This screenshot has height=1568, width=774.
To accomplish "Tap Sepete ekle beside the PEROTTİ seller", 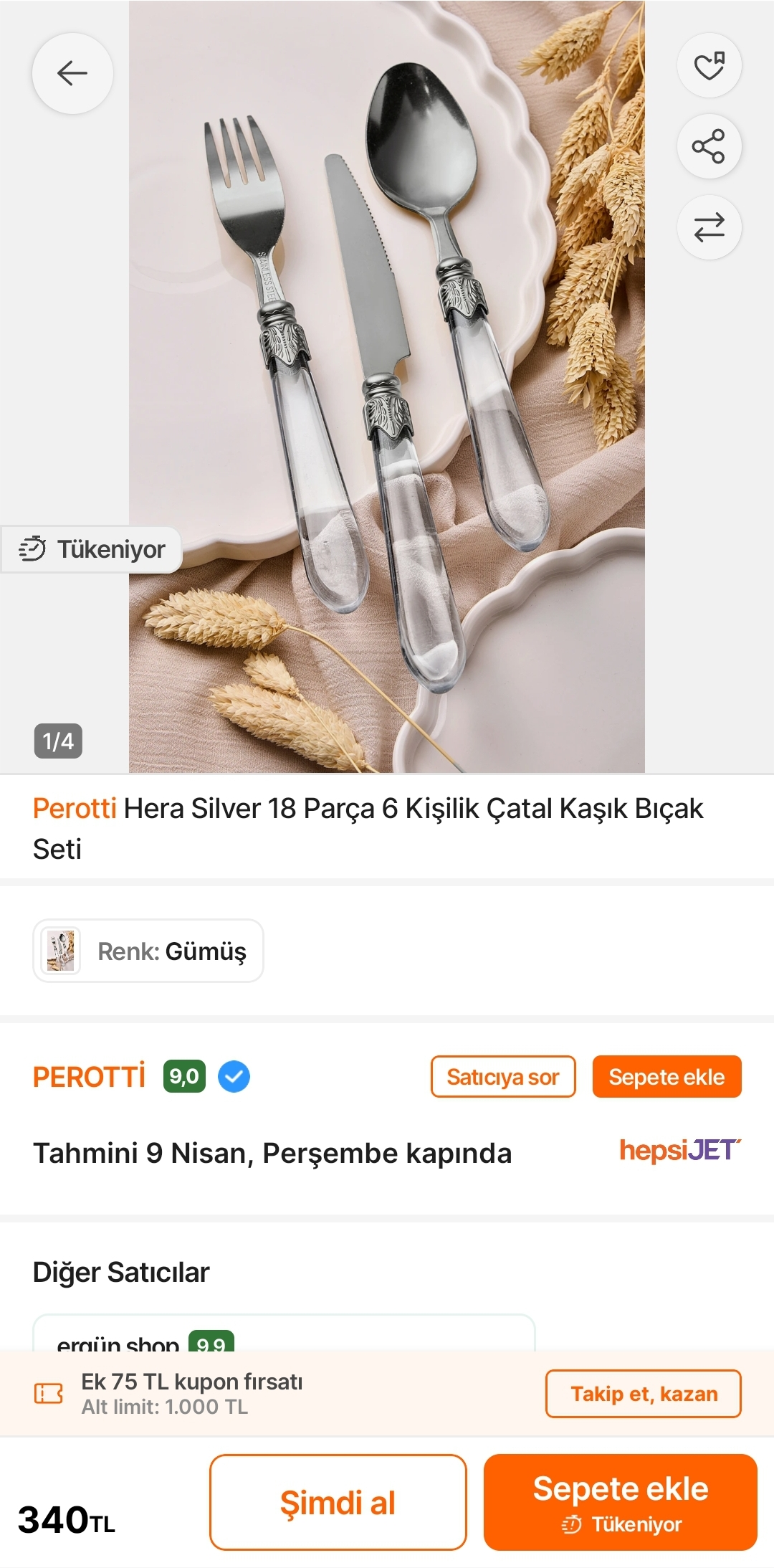I will pyautogui.click(x=666, y=1077).
